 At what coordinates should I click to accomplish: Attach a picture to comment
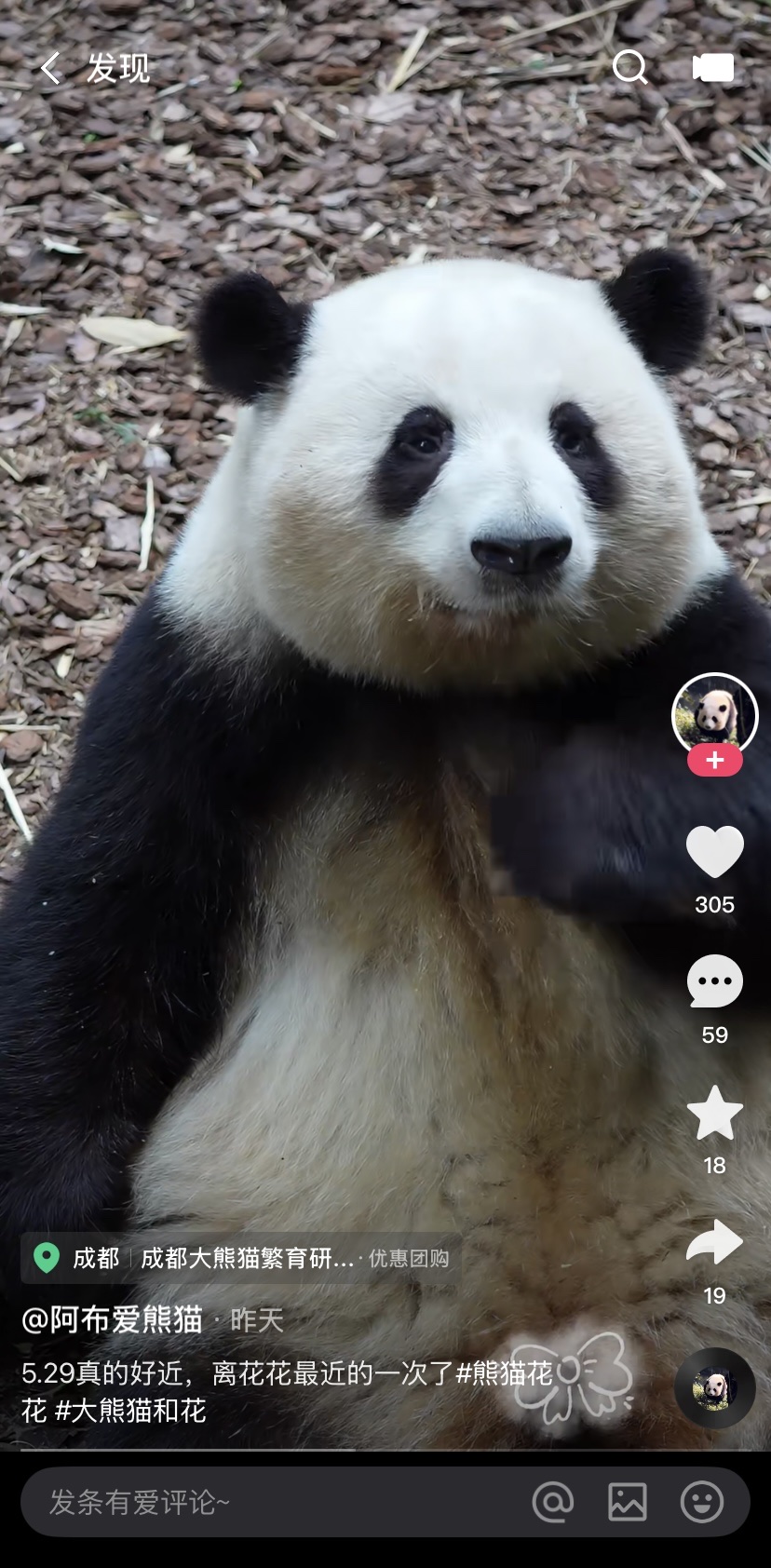628,1502
